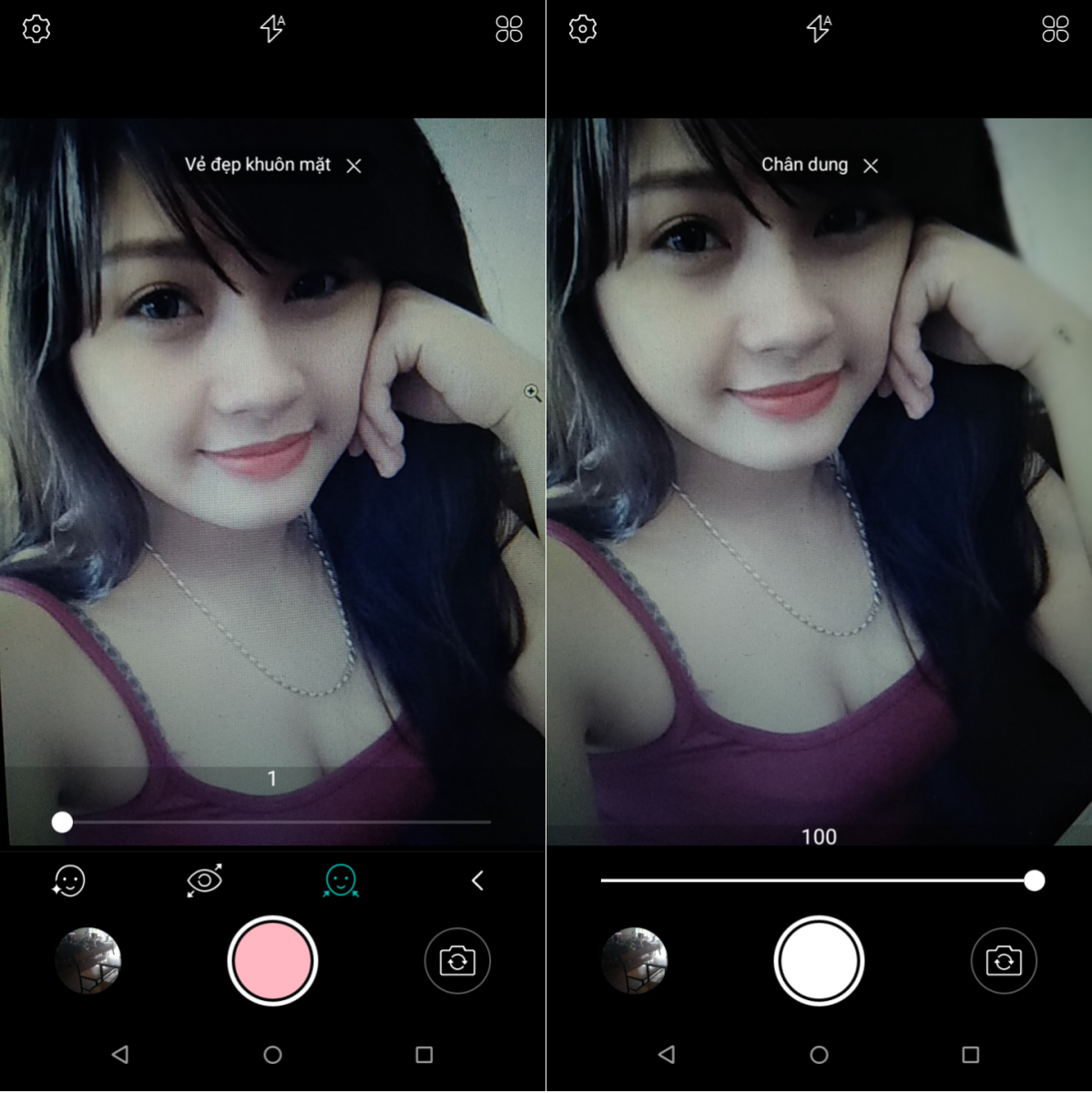Close the Vẻ đẹp khuôn mặt effect
The height and width of the screenshot is (1093, 1092).
click(x=354, y=166)
